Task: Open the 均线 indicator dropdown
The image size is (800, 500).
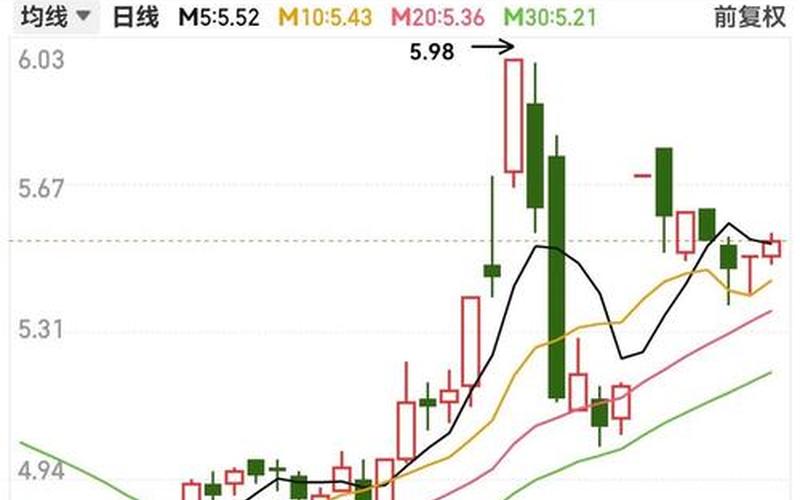Action: pyautogui.click(x=56, y=17)
